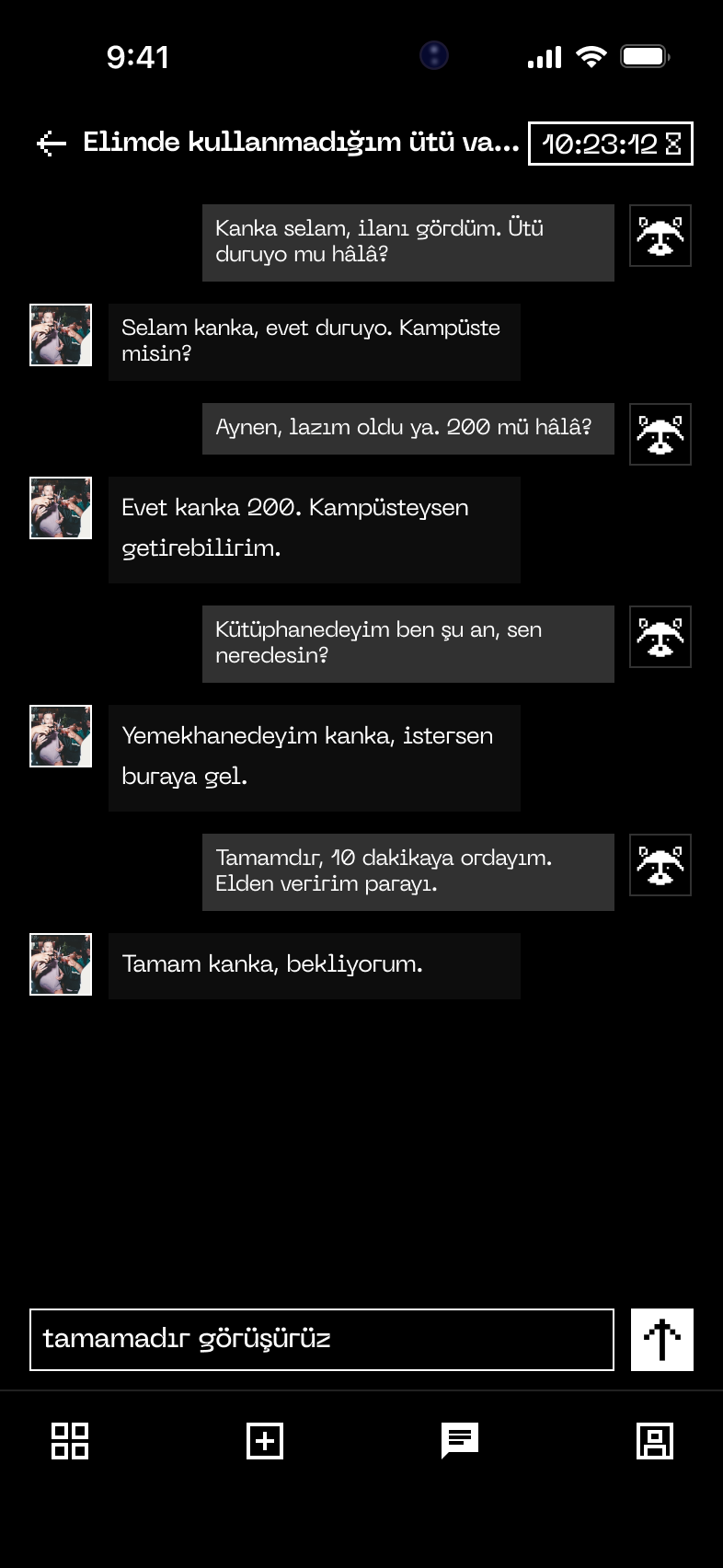Switch to the messages tab
The width and height of the screenshot is (723, 1568).
click(x=460, y=1440)
